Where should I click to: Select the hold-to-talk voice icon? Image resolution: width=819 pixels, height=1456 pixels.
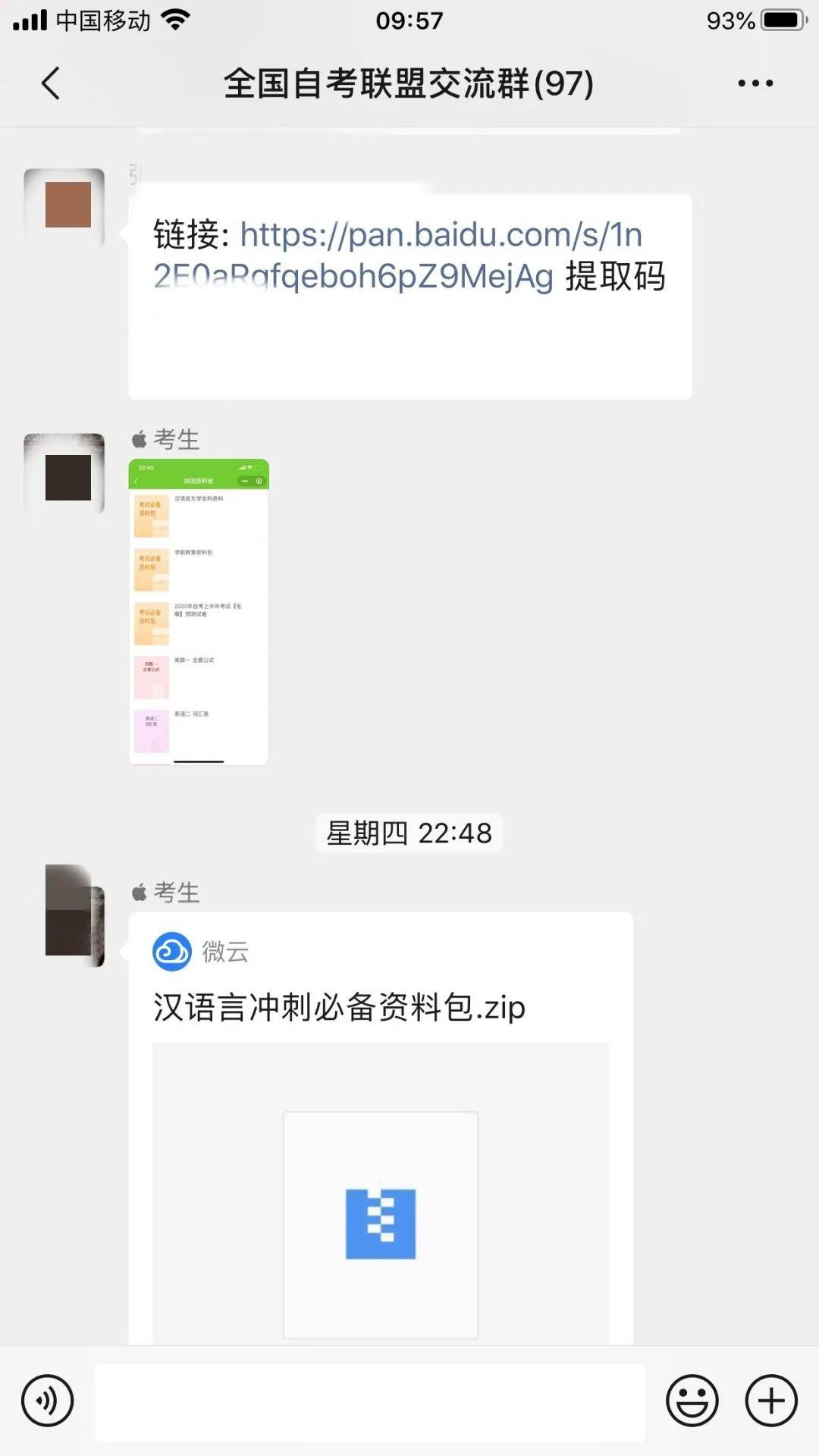(x=47, y=1401)
